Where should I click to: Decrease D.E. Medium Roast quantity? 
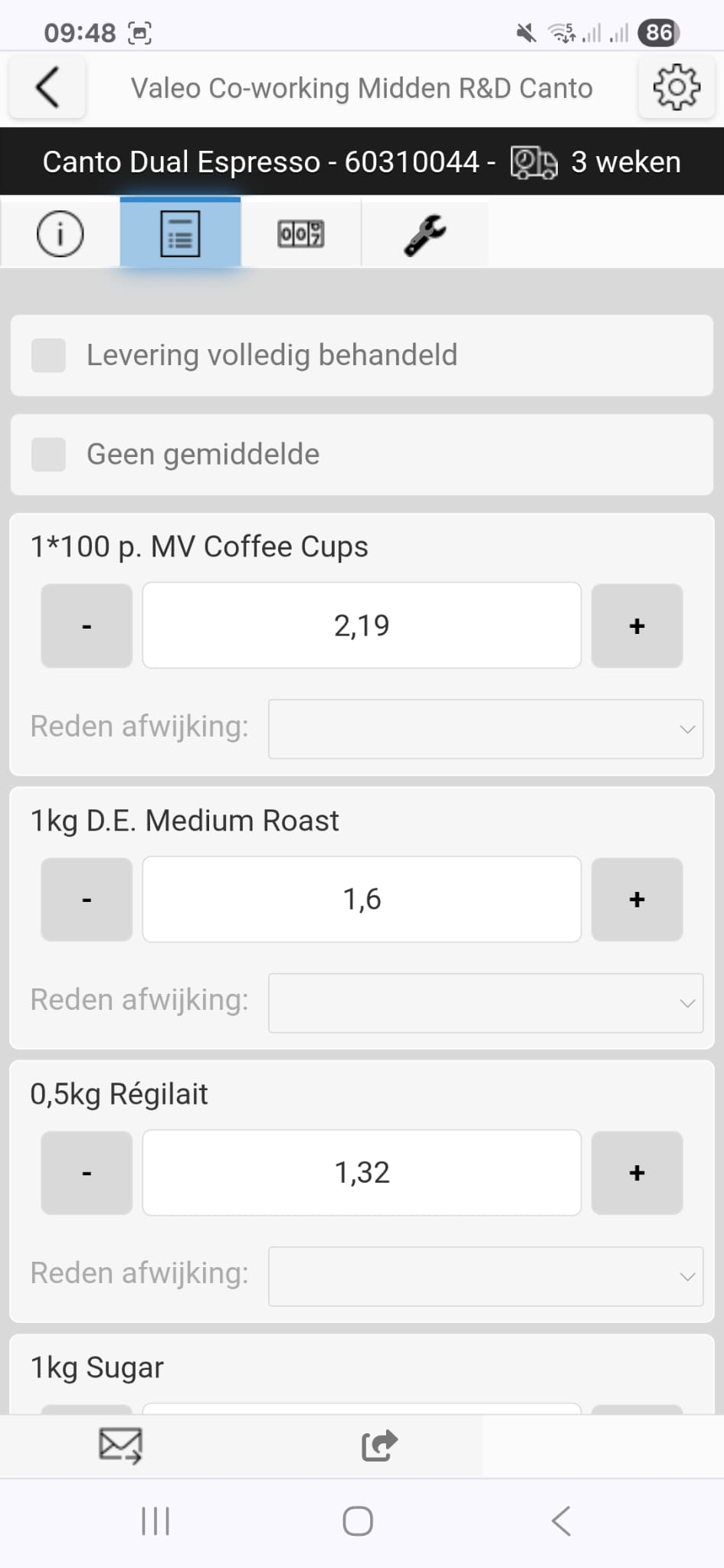[x=87, y=899]
